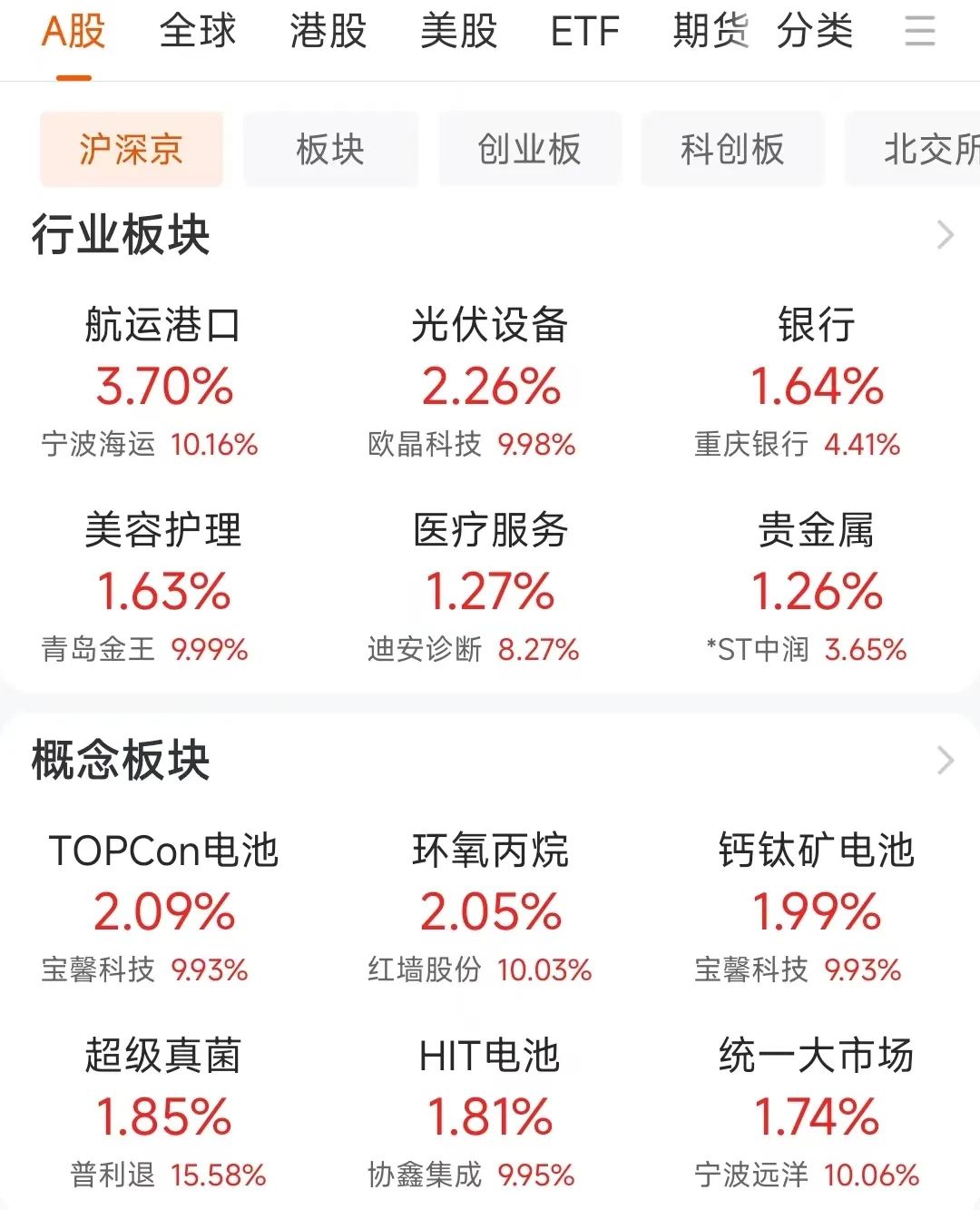Switch to the 创业板 filter

click(x=529, y=149)
